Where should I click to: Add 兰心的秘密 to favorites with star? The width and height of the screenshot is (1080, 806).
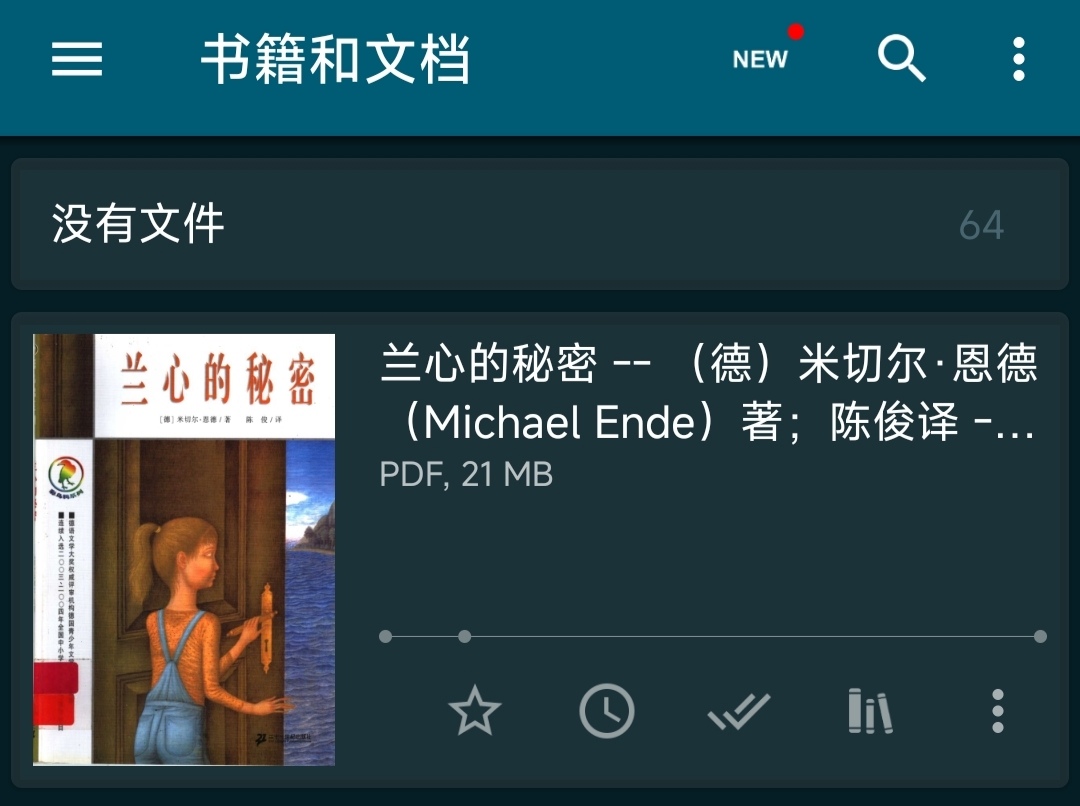click(x=474, y=712)
